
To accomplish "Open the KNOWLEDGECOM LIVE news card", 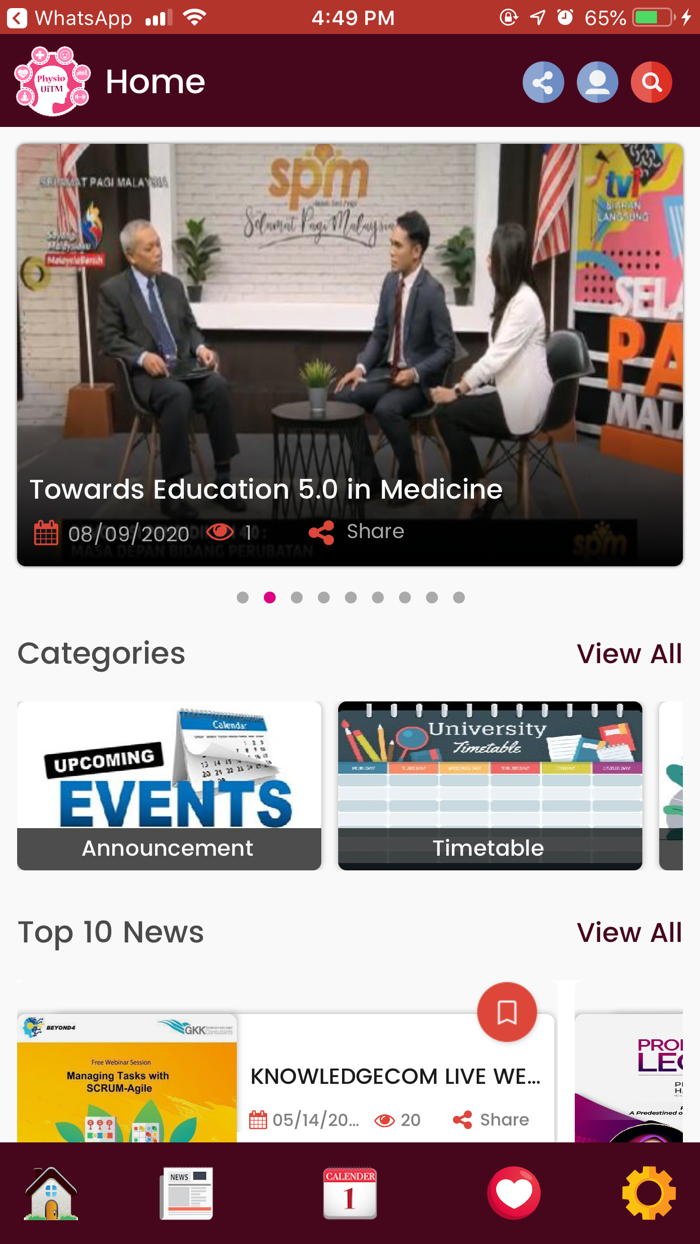I will [x=395, y=1078].
